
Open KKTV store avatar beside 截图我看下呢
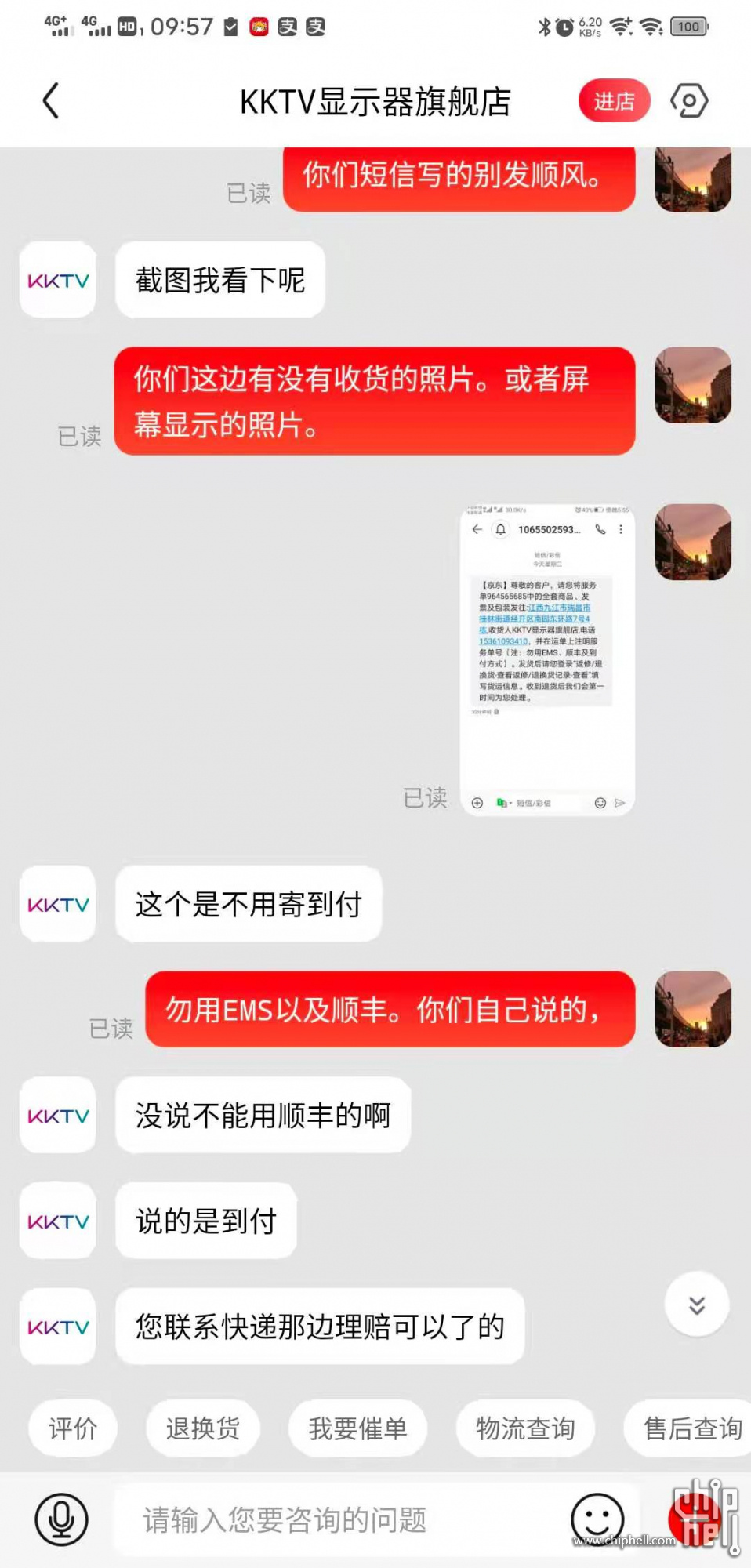click(58, 280)
